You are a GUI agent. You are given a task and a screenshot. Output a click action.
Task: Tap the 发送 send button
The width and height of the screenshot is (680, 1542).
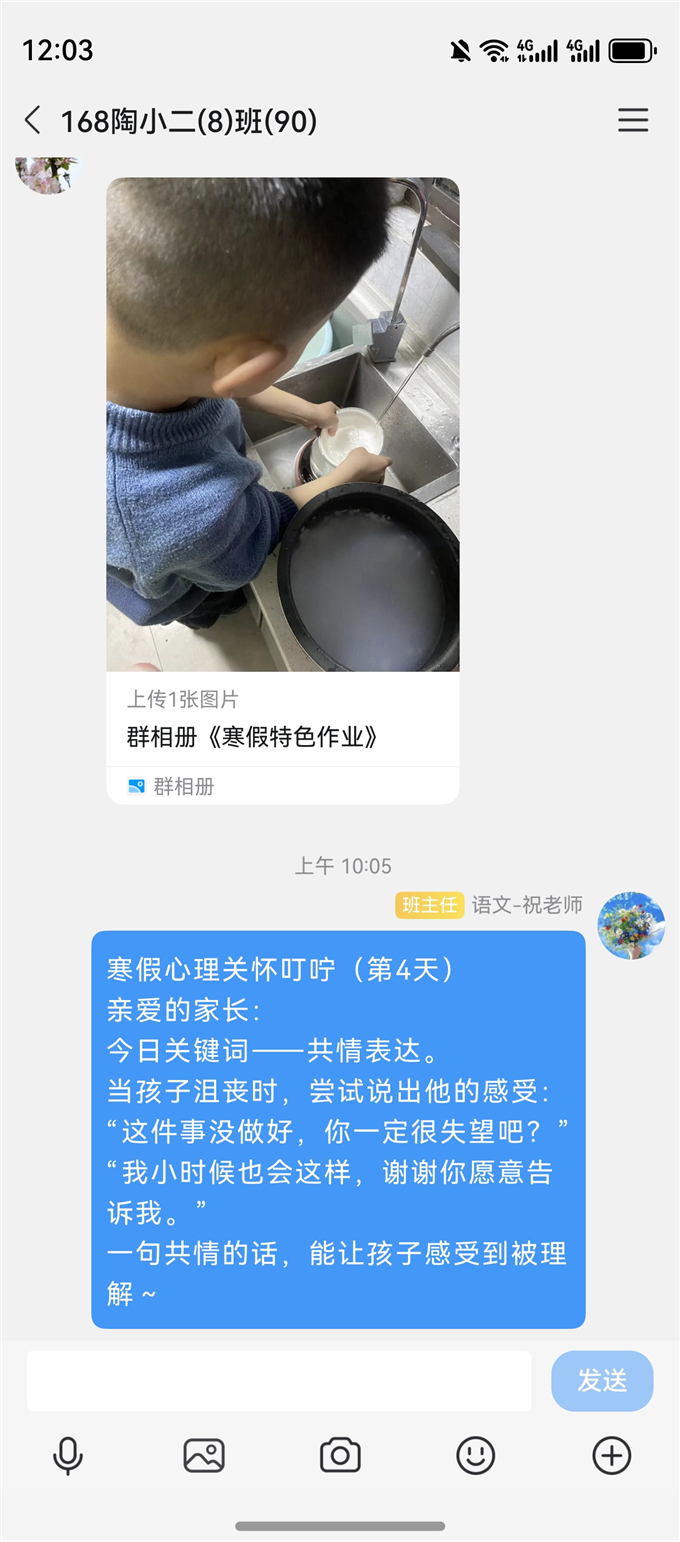(x=602, y=1381)
